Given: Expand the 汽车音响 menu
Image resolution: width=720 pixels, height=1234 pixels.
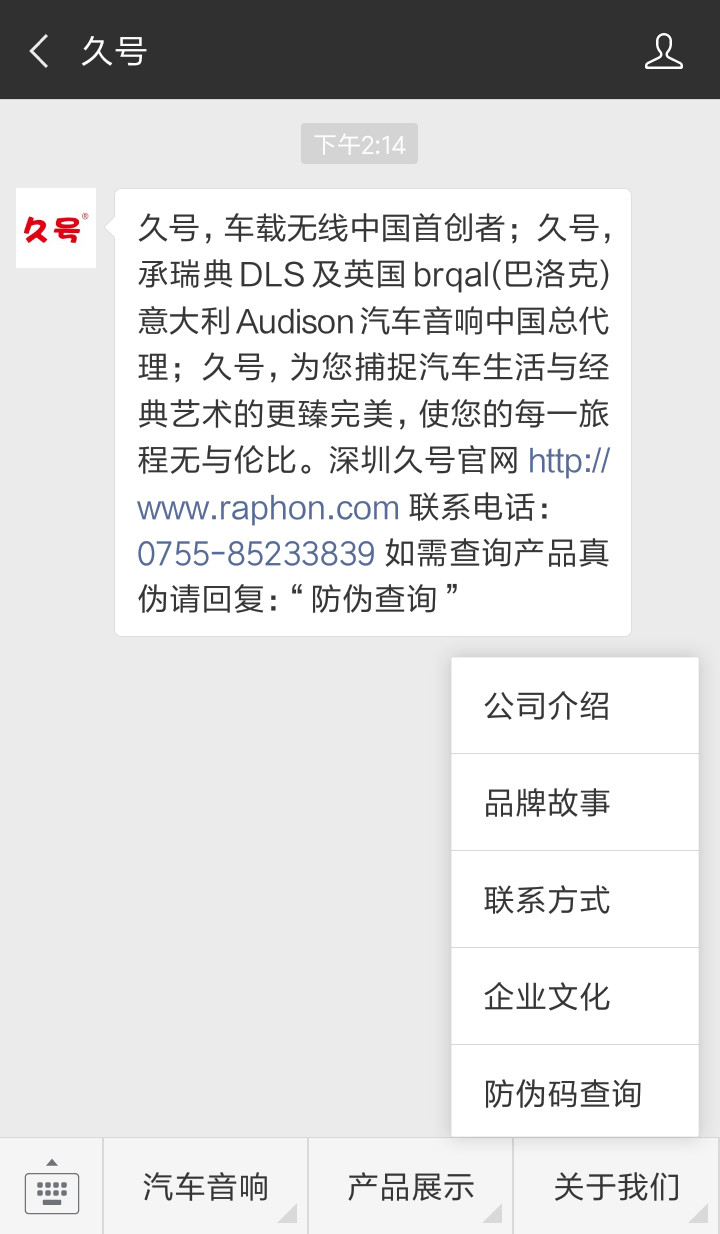Looking at the screenshot, I should tap(205, 1187).
